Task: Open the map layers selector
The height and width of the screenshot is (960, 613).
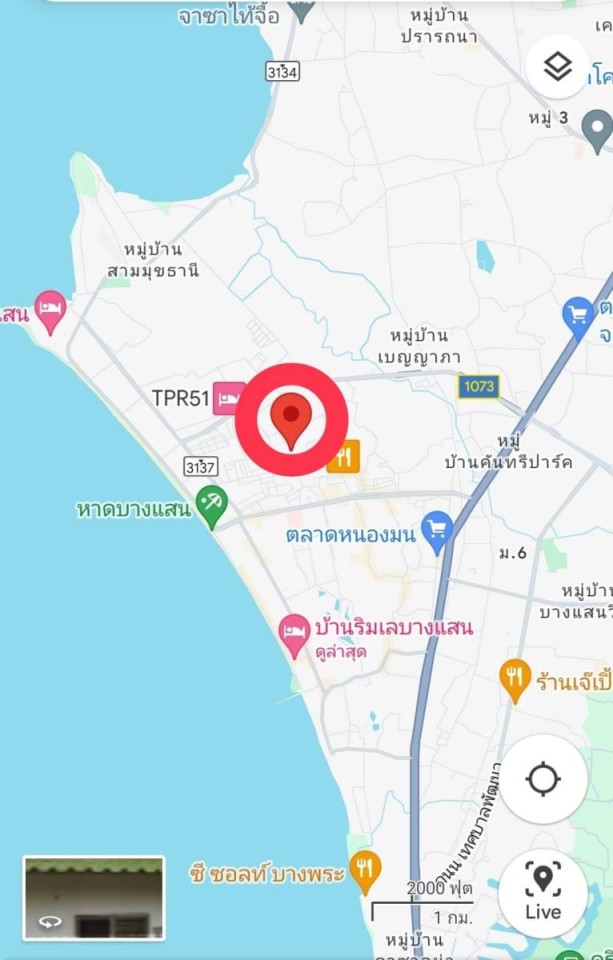Action: pyautogui.click(x=557, y=67)
